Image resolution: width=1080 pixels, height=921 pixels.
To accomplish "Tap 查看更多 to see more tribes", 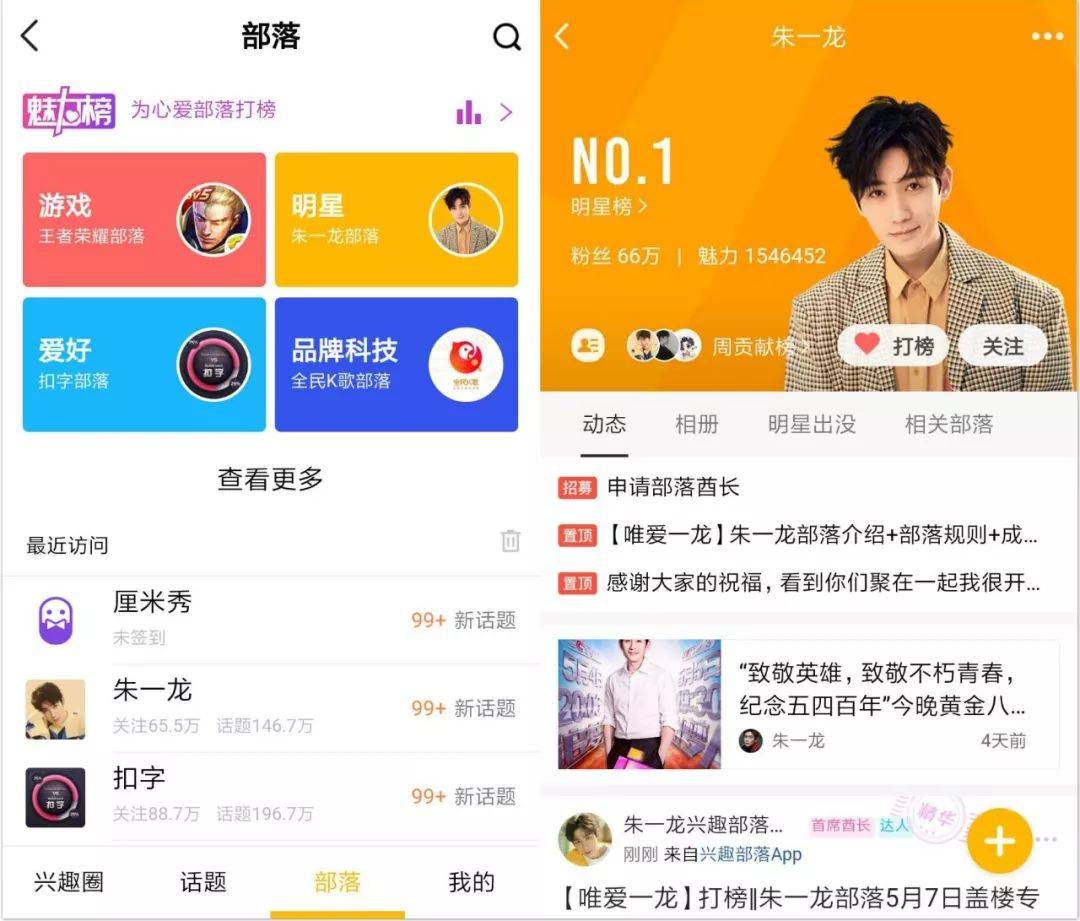I will tap(270, 479).
